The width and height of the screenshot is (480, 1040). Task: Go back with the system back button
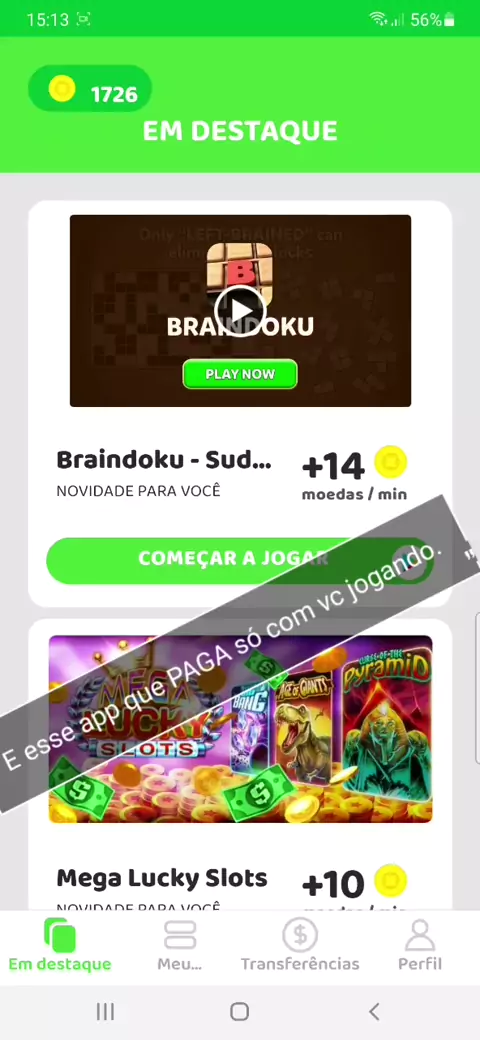tap(374, 1011)
